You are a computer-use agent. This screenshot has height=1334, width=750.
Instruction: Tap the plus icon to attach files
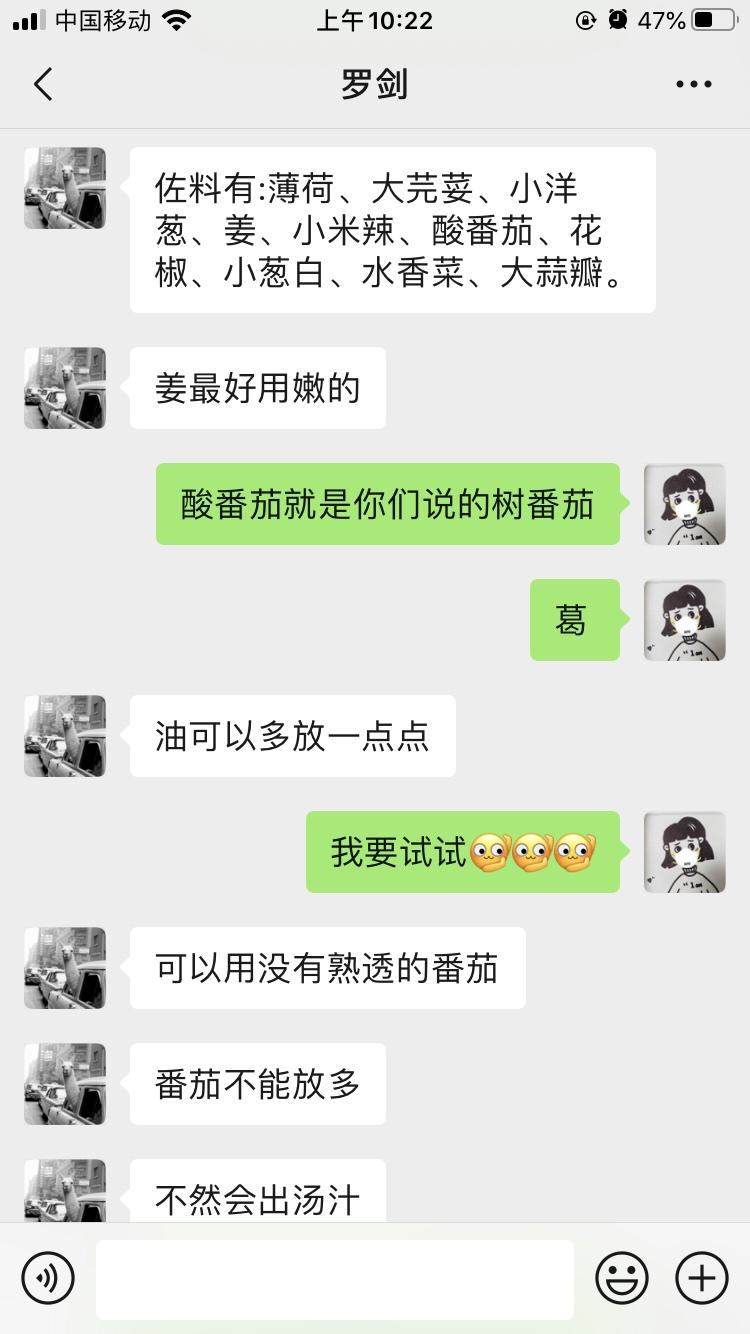click(x=701, y=1277)
